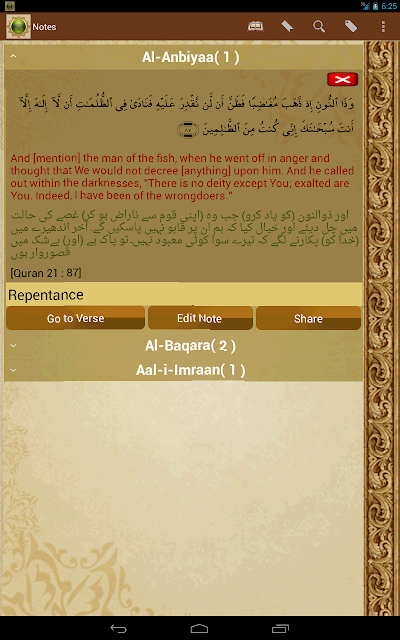The width and height of the screenshot is (400, 640).
Task: Tap the app icon beside Notes
Action: pos(18,27)
